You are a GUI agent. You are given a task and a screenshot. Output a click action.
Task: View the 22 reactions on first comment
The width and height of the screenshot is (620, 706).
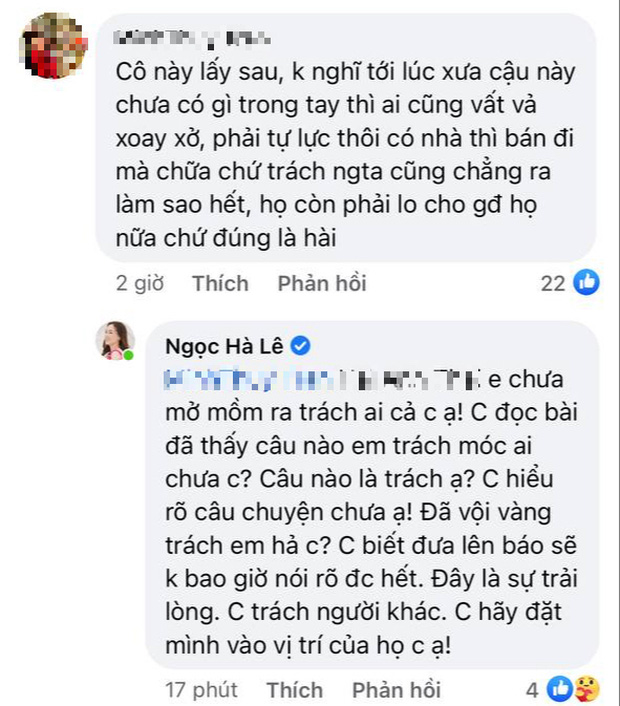[570, 283]
